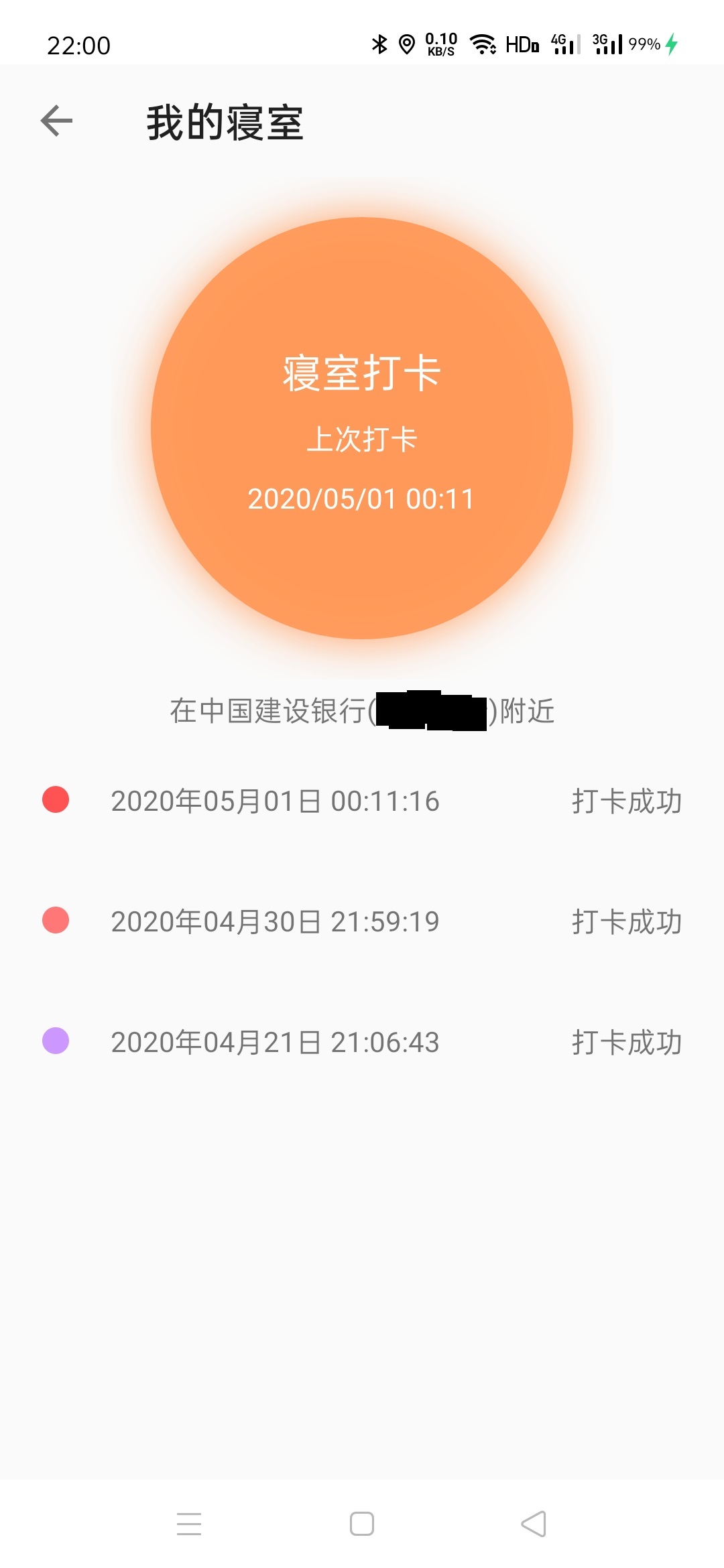
Task: Go back from 我的寝室 page
Action: [56, 121]
